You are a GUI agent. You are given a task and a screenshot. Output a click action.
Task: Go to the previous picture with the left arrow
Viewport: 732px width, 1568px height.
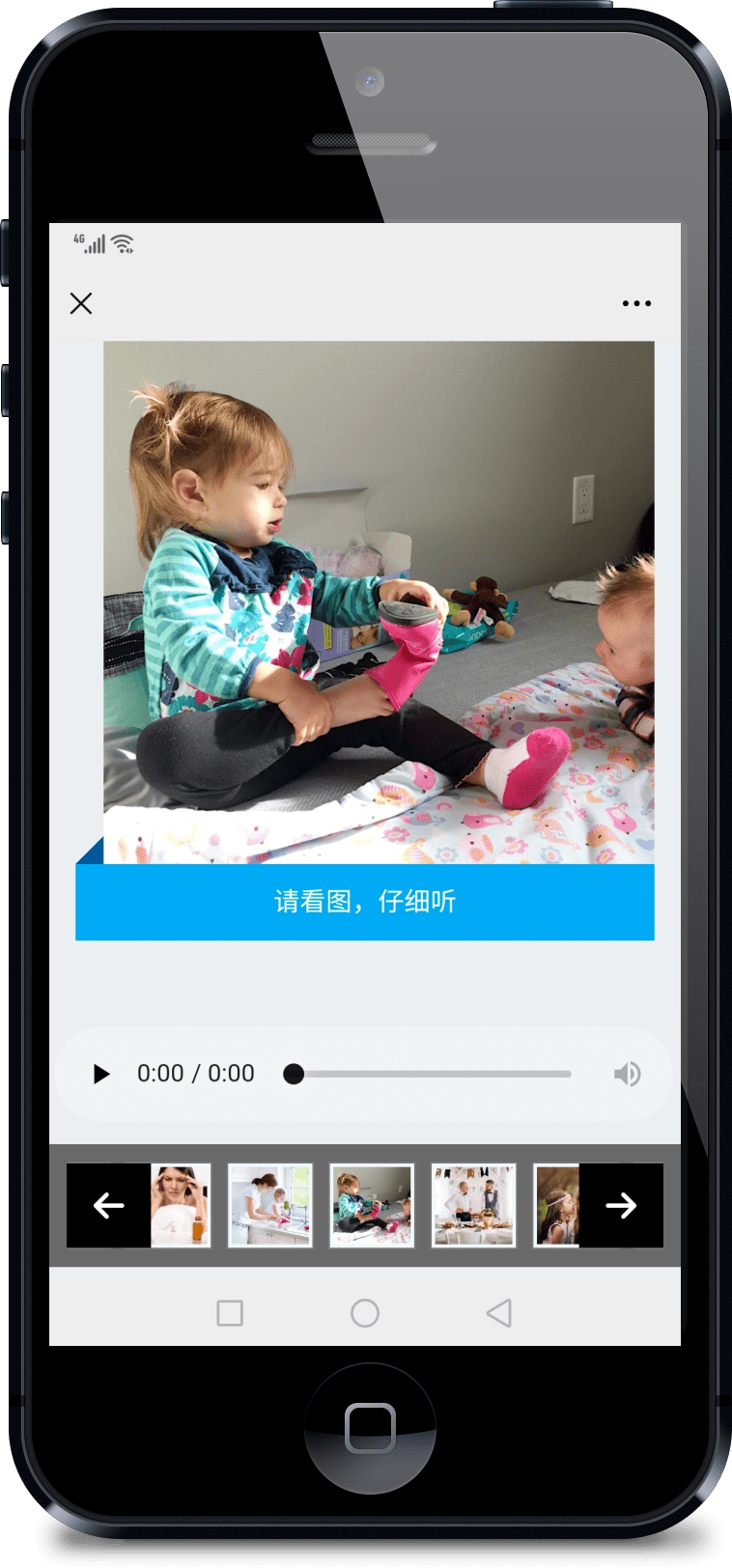coord(108,1205)
